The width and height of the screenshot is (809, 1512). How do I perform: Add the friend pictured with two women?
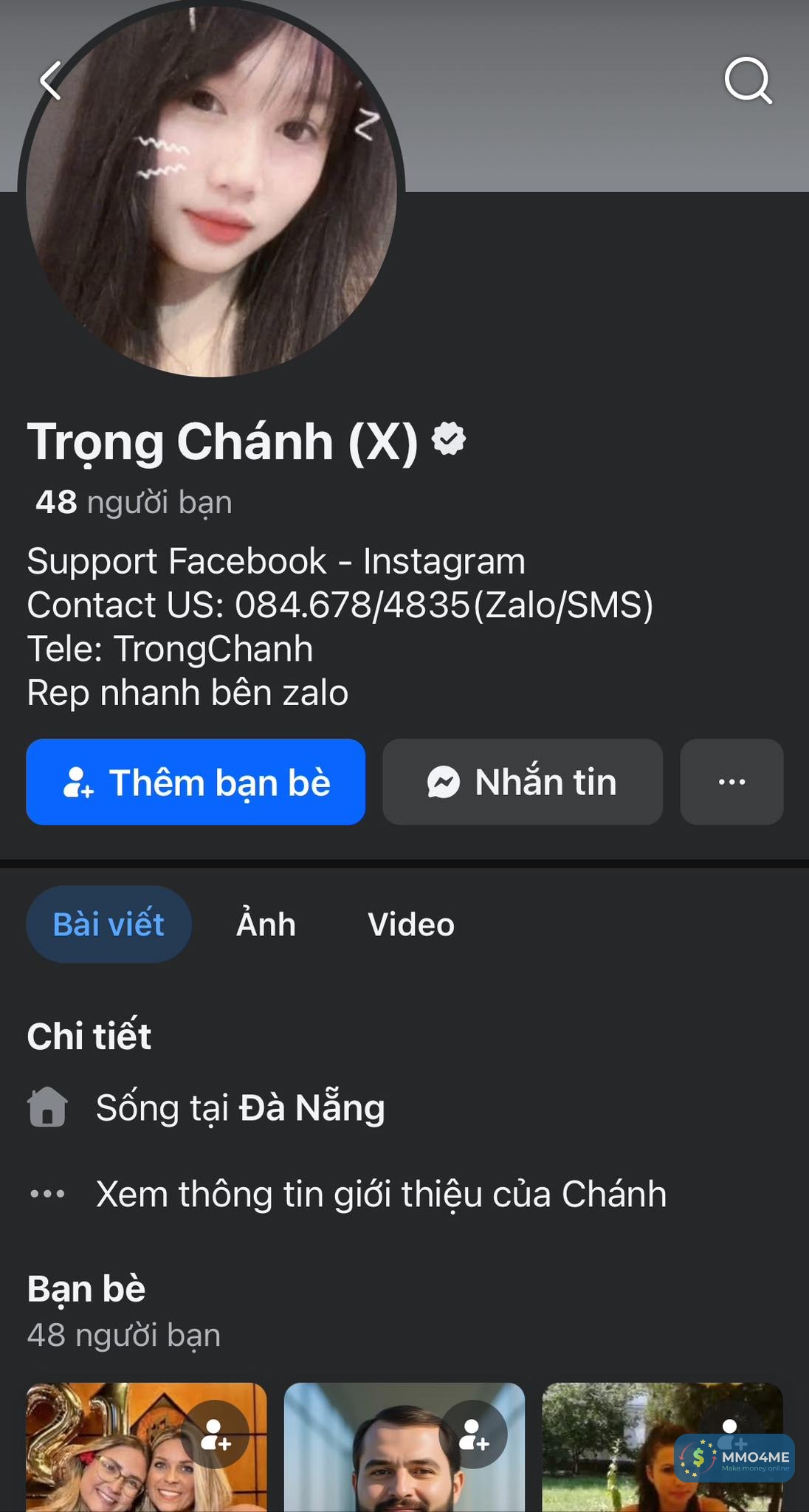pos(216,1434)
